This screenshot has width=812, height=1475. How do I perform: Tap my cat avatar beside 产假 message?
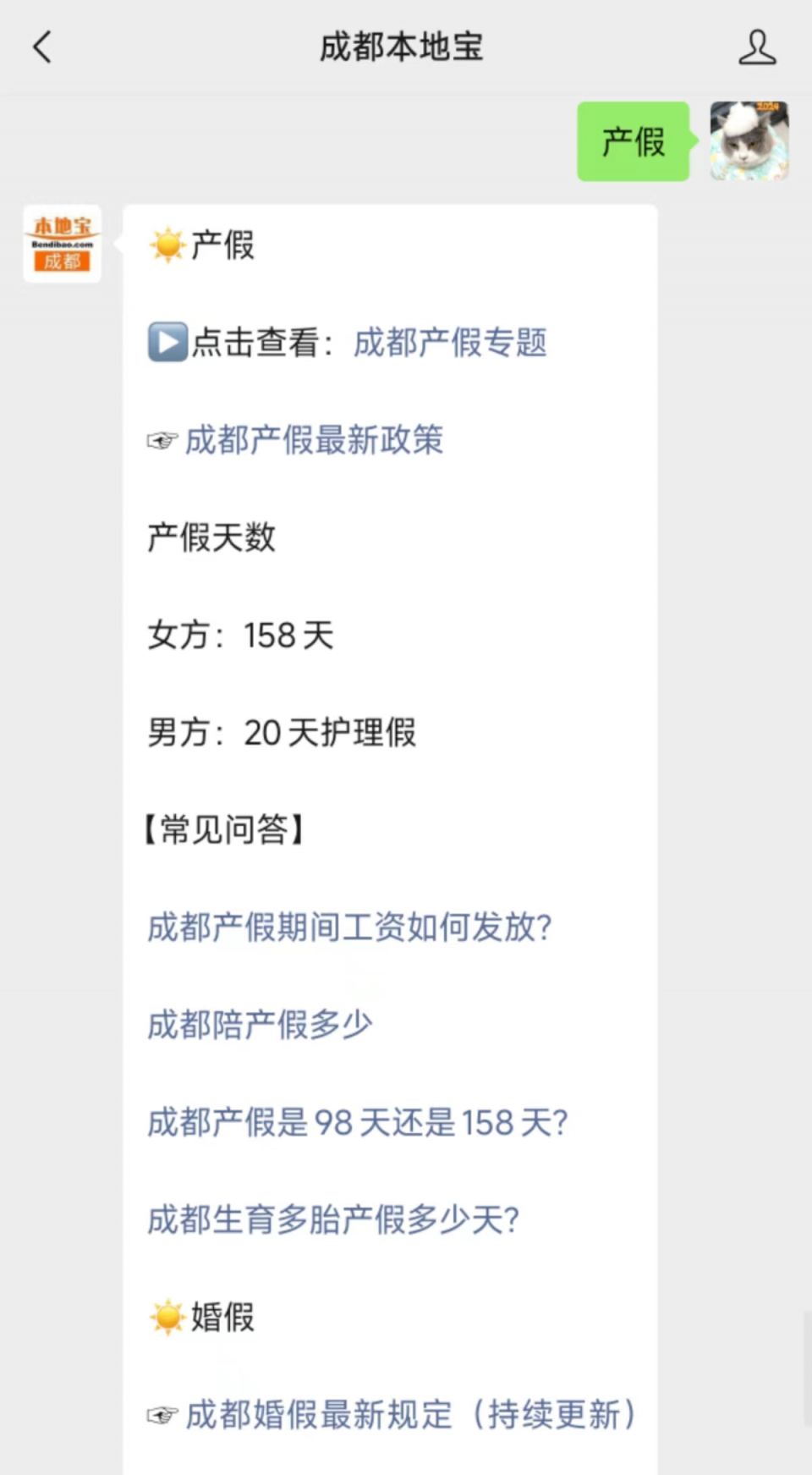749,140
